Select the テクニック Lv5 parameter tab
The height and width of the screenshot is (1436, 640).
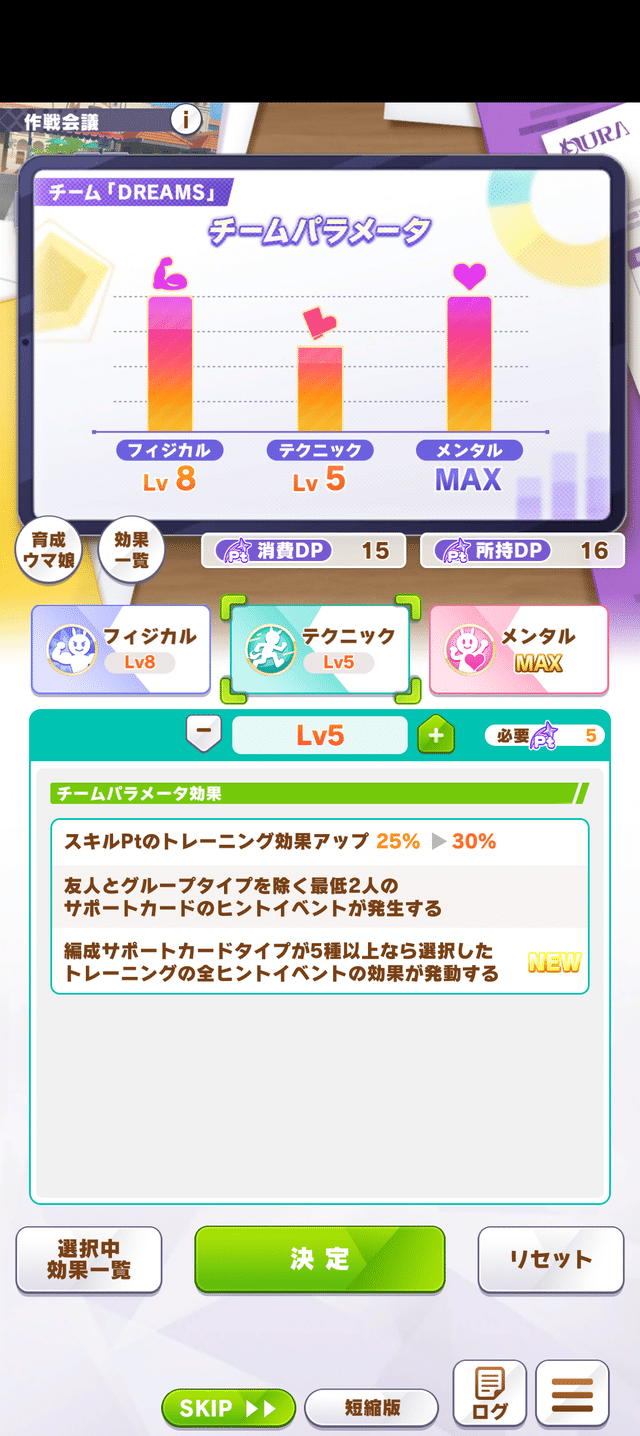click(320, 650)
